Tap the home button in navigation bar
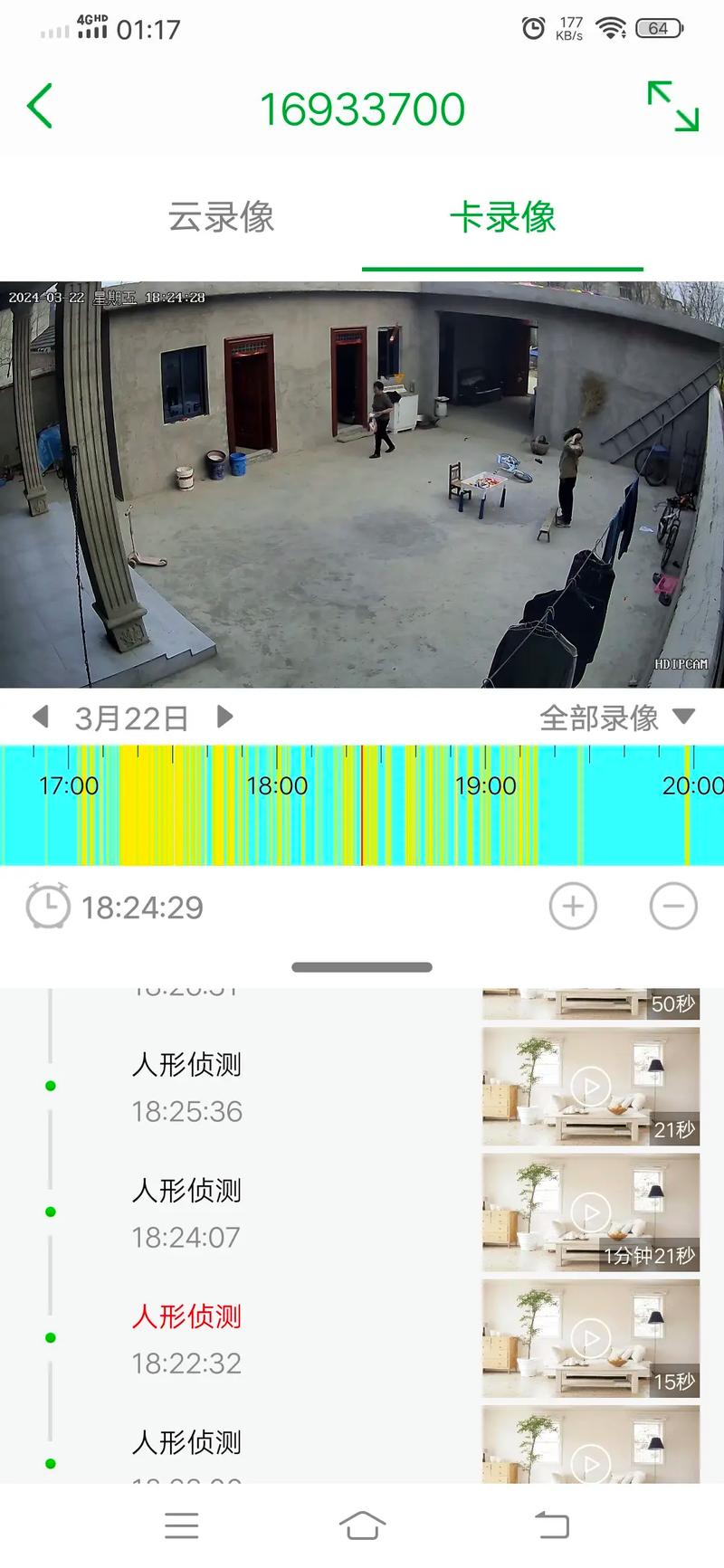This screenshot has height=1568, width=724. pos(362,1525)
